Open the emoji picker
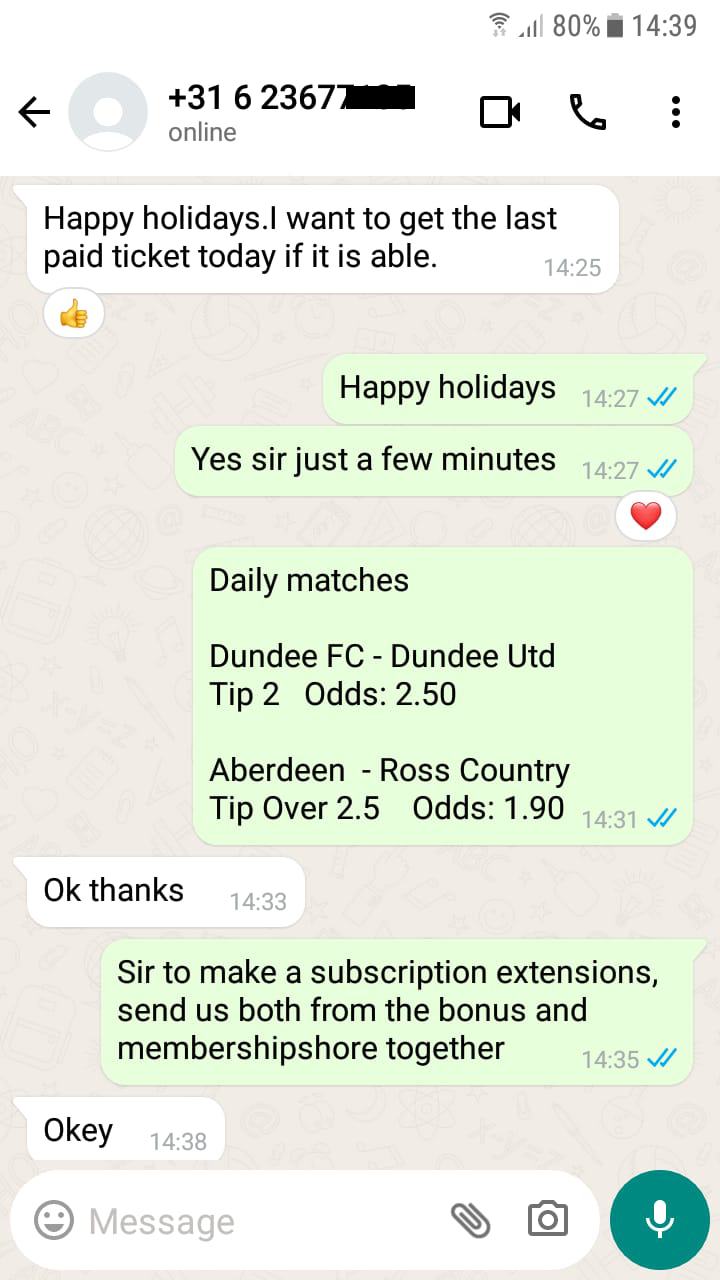 (54, 1220)
